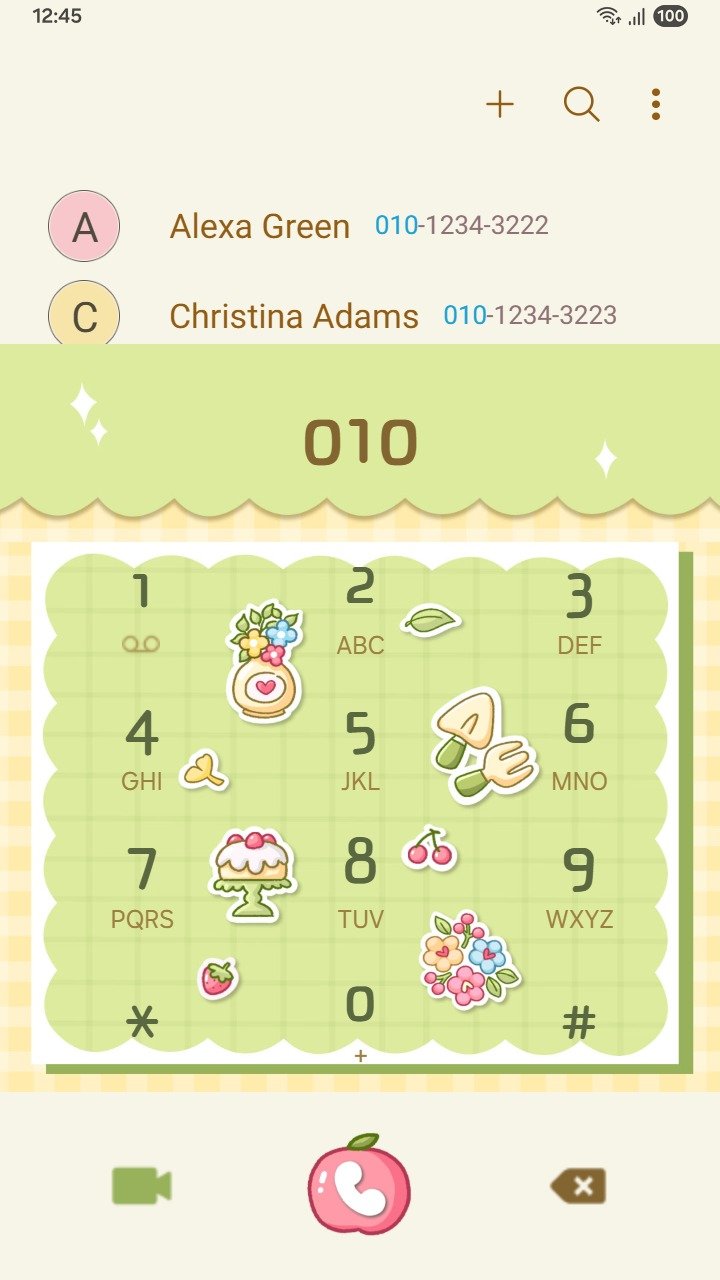The width and height of the screenshot is (720, 1280).
Task: Dial digit 3 DEF key
Action: (x=579, y=612)
